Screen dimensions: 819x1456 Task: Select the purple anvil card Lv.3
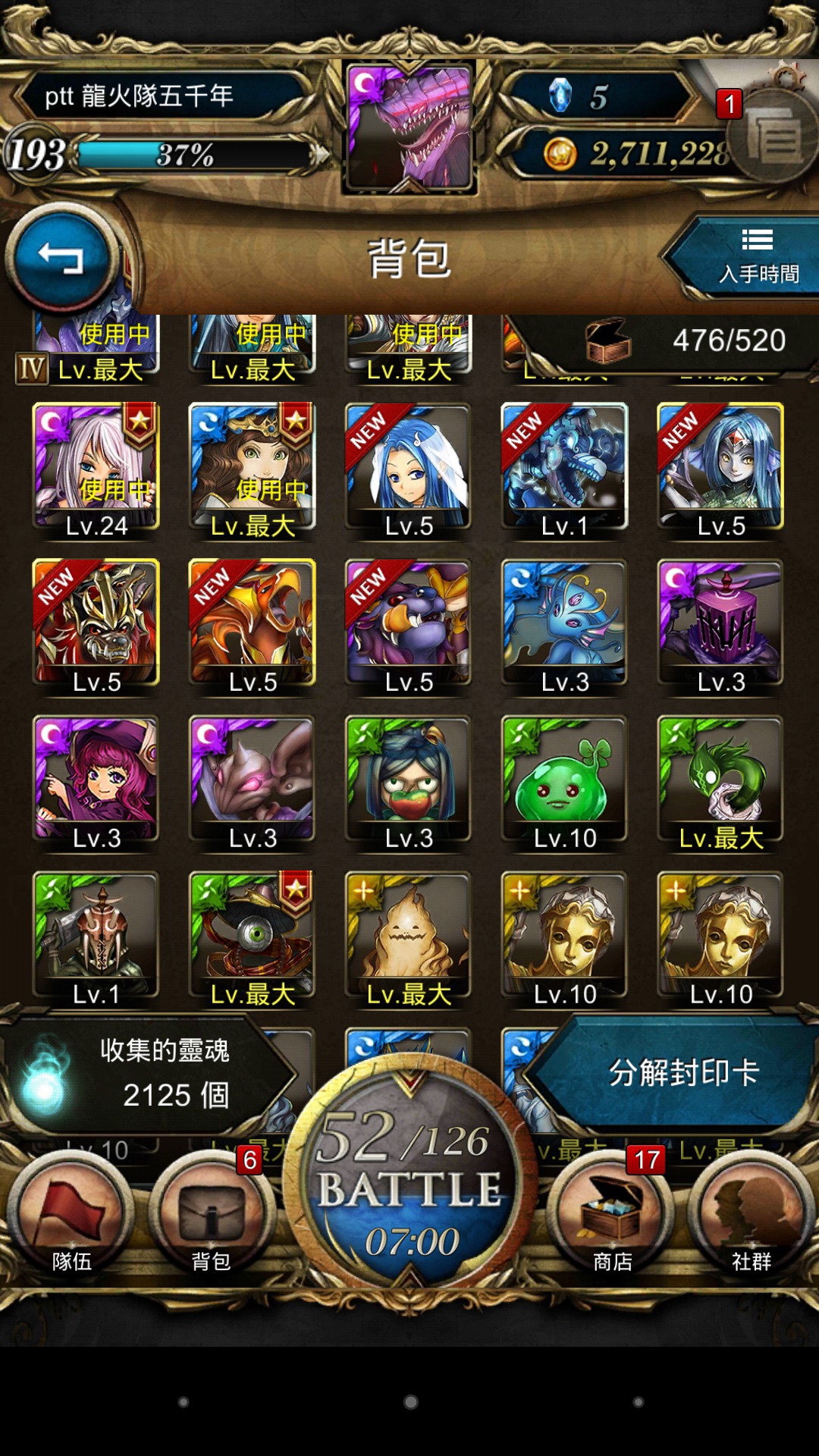[721, 628]
